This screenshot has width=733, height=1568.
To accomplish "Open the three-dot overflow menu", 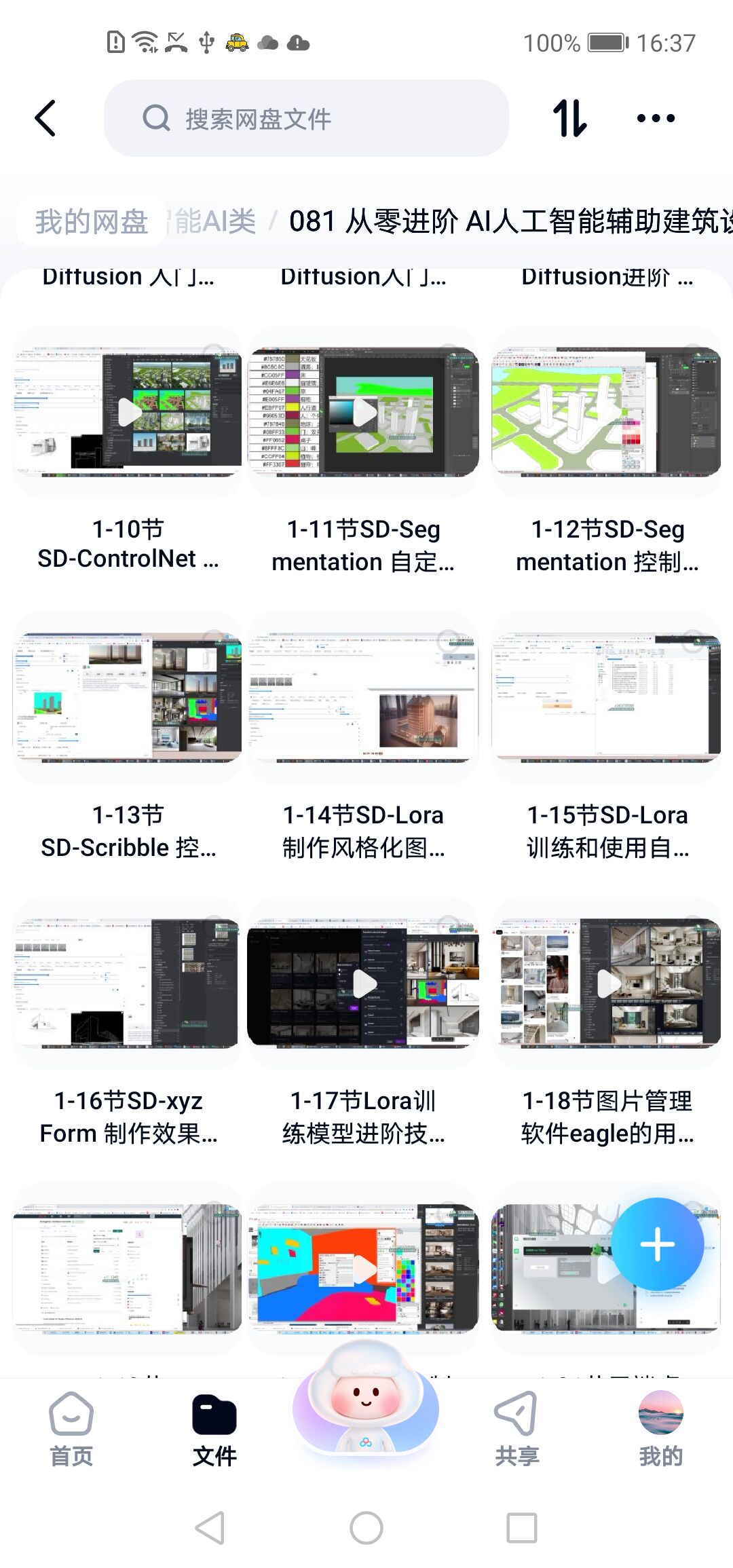I will click(656, 118).
